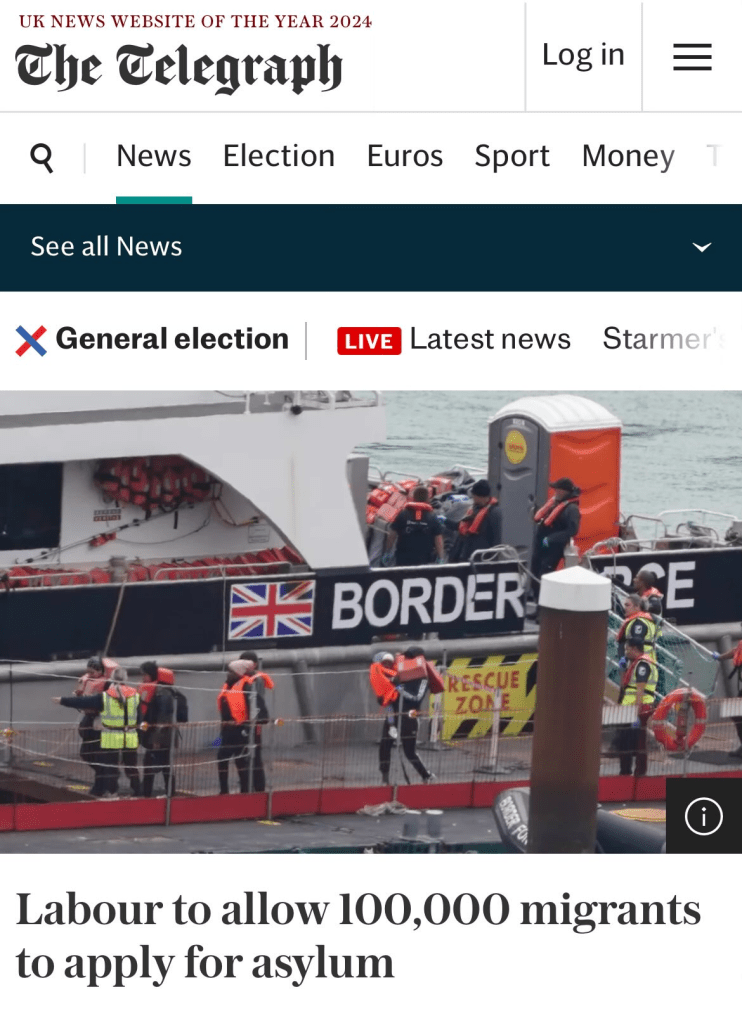Open the hamburger menu
The width and height of the screenshot is (742, 1023).
692,57
